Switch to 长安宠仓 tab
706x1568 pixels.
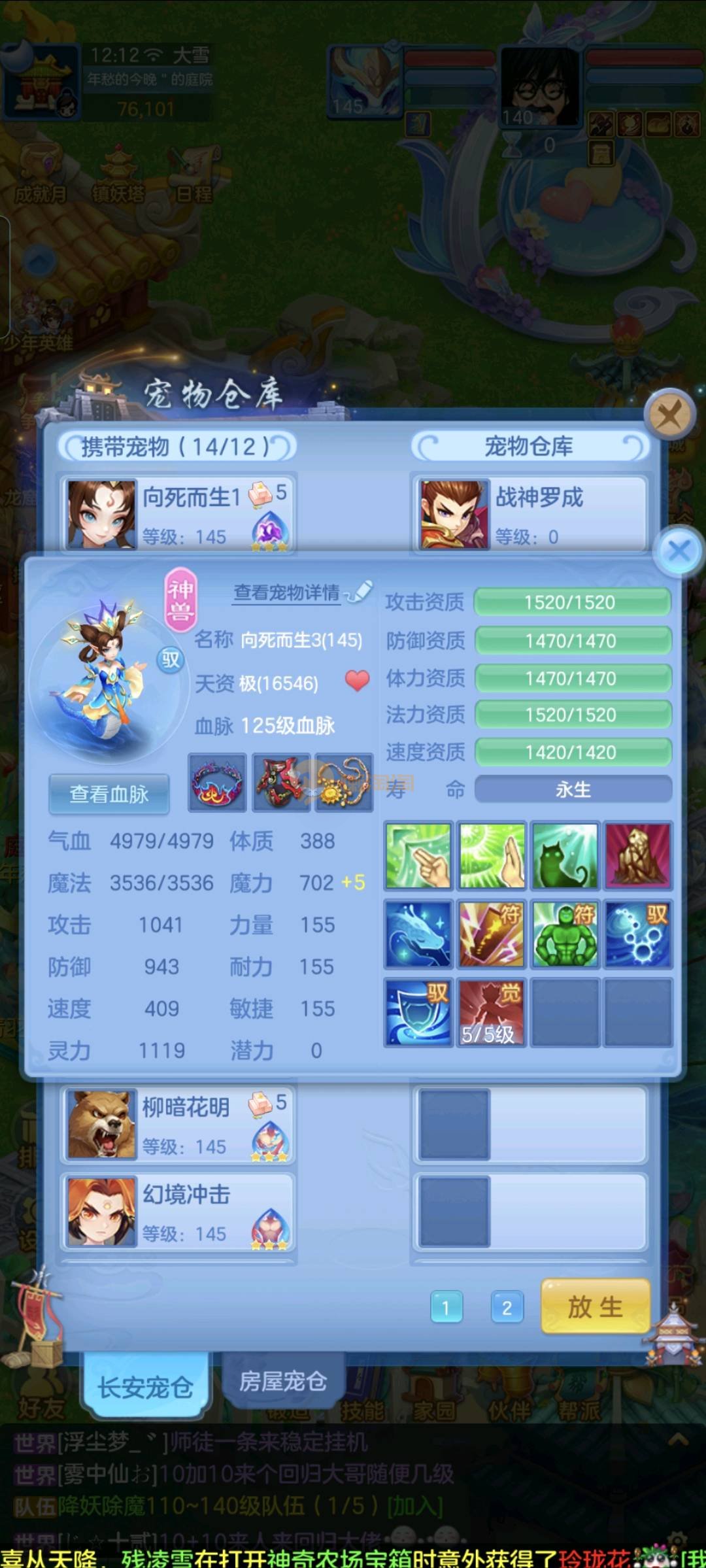coord(145,1387)
